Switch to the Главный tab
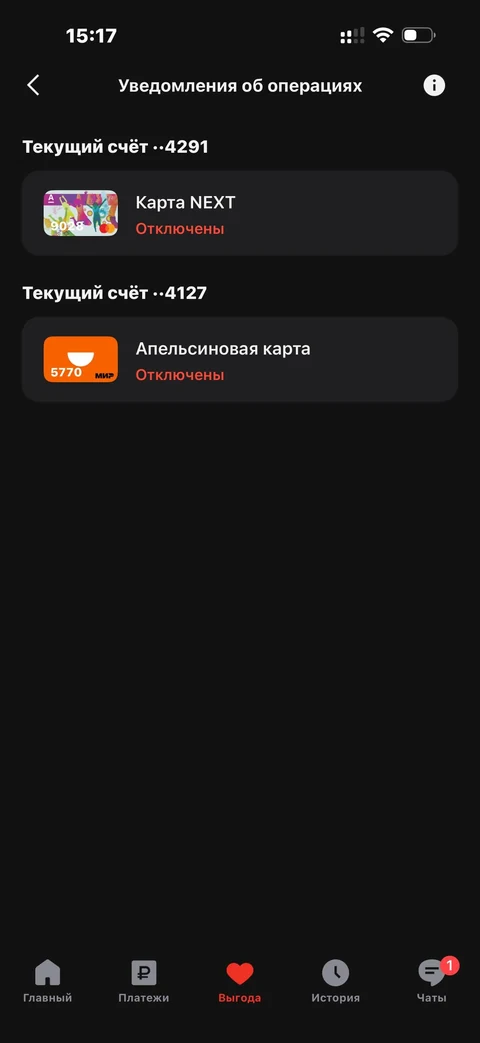Viewport: 480px width, 1043px height. point(47,982)
